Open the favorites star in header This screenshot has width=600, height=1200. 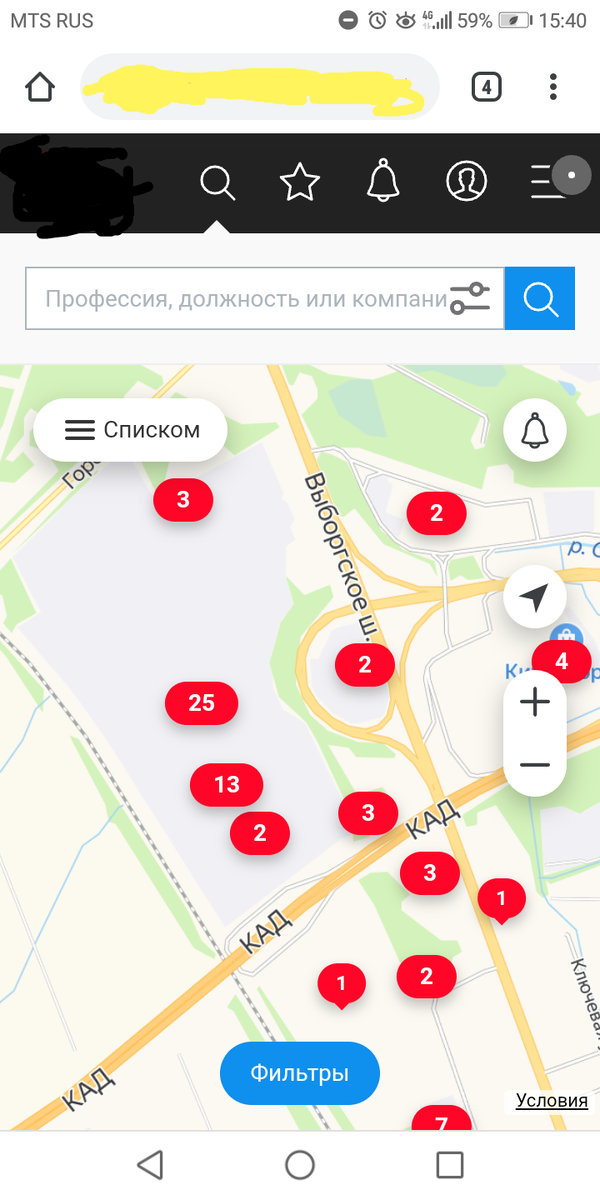pos(299,182)
